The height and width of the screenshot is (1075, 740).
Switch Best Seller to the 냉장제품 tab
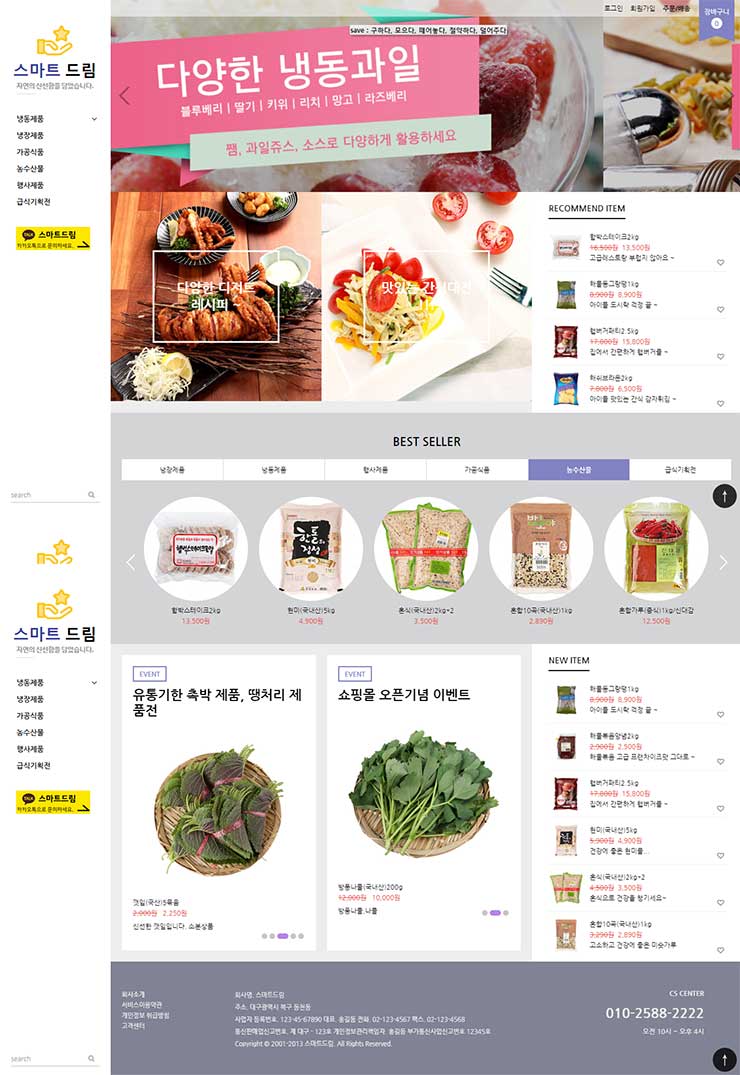(172, 470)
